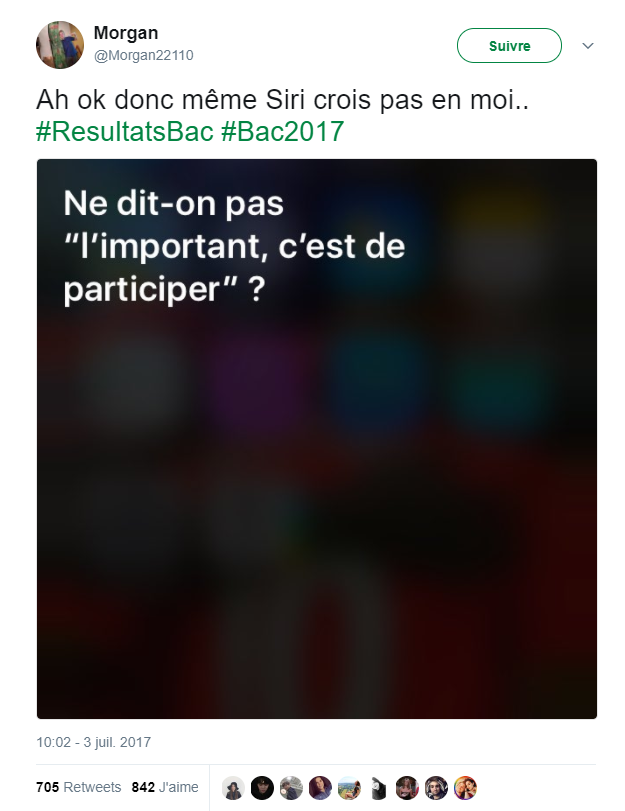Screen dimensions: 625x811
Task: Enlarge the Siri screenshot image
Action: [x=317, y=438]
